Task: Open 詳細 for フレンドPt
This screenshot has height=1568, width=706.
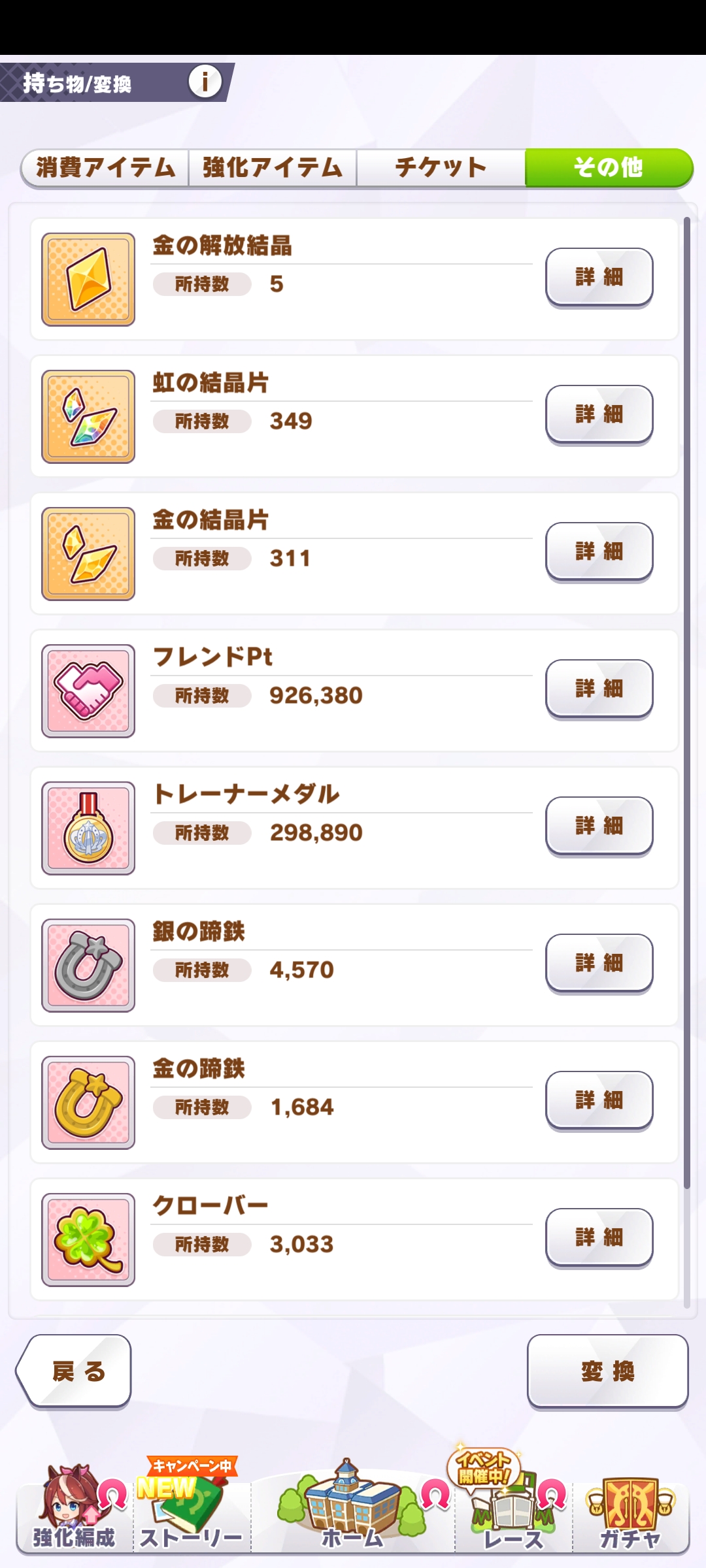Action: [599, 689]
